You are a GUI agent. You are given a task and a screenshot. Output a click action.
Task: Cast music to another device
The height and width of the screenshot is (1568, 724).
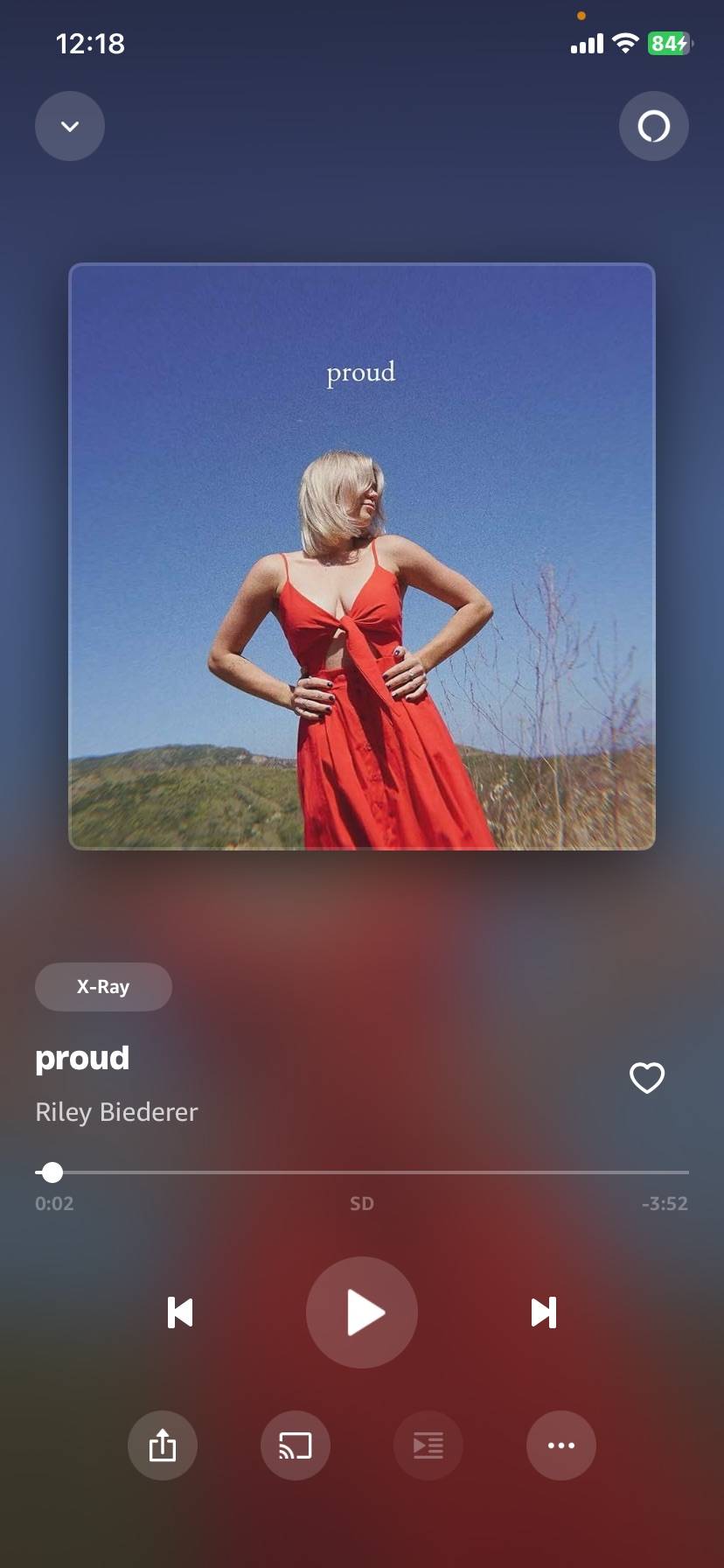[x=296, y=1445]
